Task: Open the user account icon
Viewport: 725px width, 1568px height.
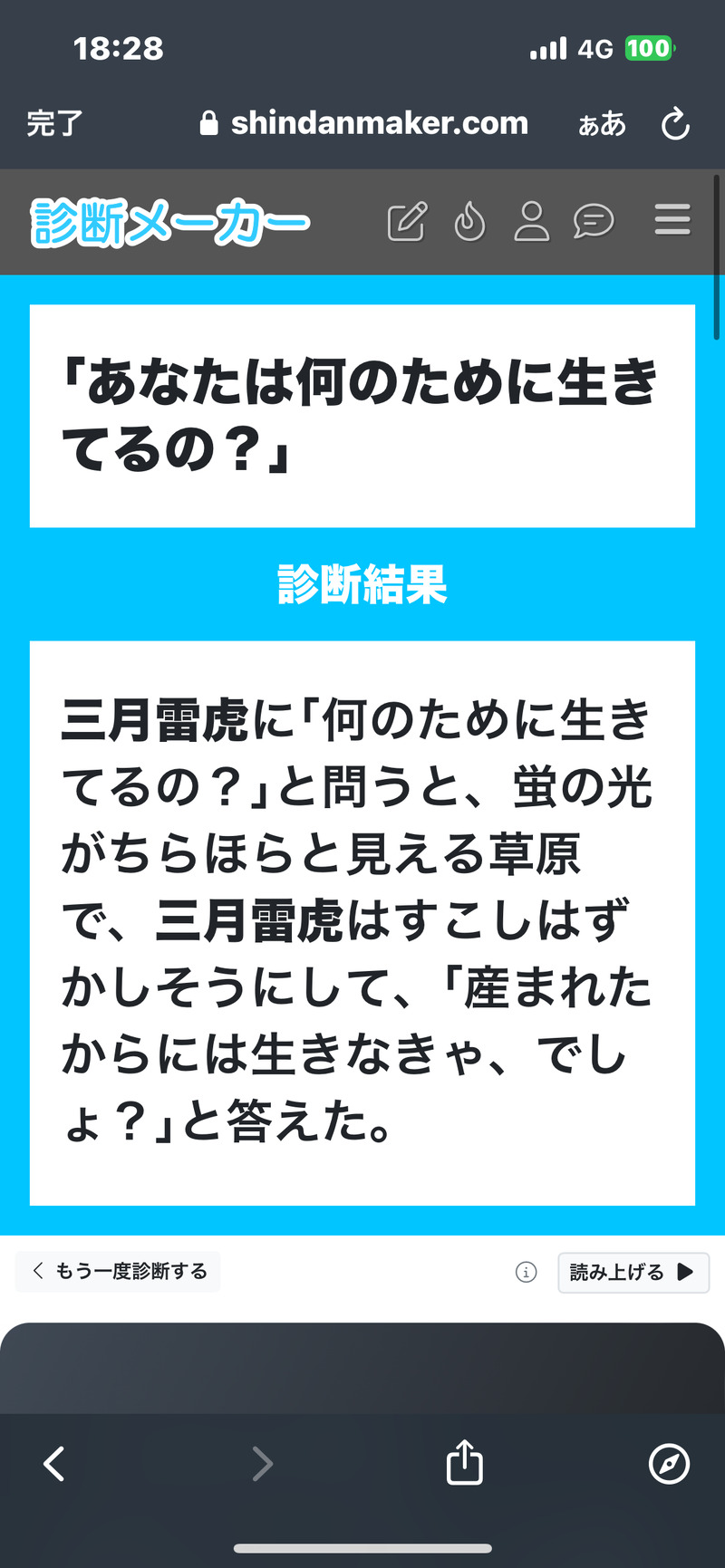Action: pos(532,222)
